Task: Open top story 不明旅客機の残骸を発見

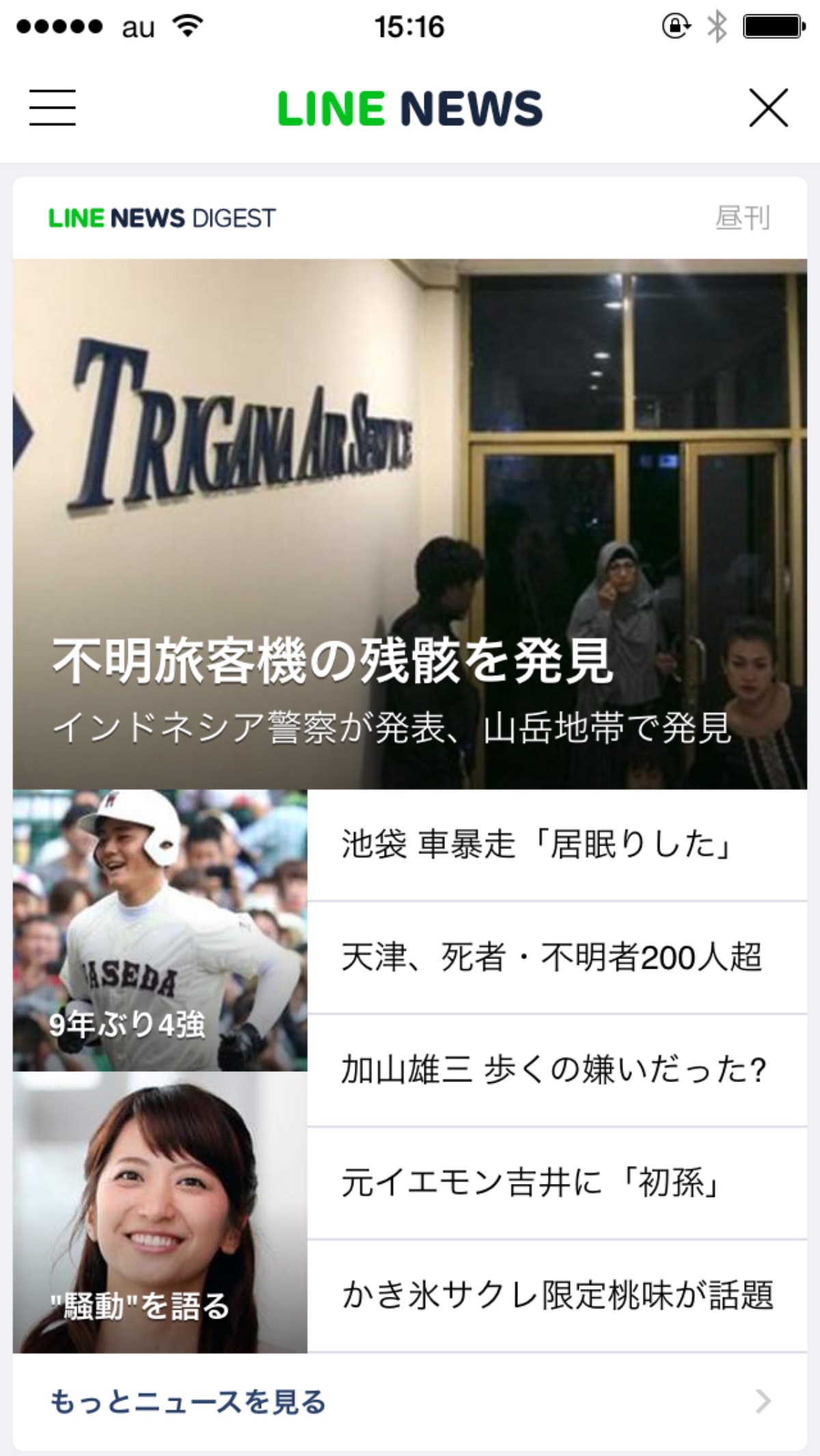Action: [x=409, y=524]
